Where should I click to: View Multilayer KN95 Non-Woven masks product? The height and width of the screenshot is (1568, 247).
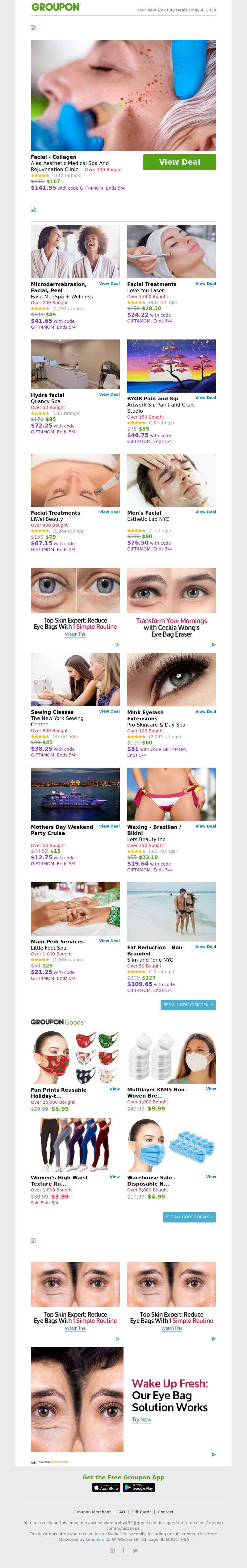tap(211, 1088)
